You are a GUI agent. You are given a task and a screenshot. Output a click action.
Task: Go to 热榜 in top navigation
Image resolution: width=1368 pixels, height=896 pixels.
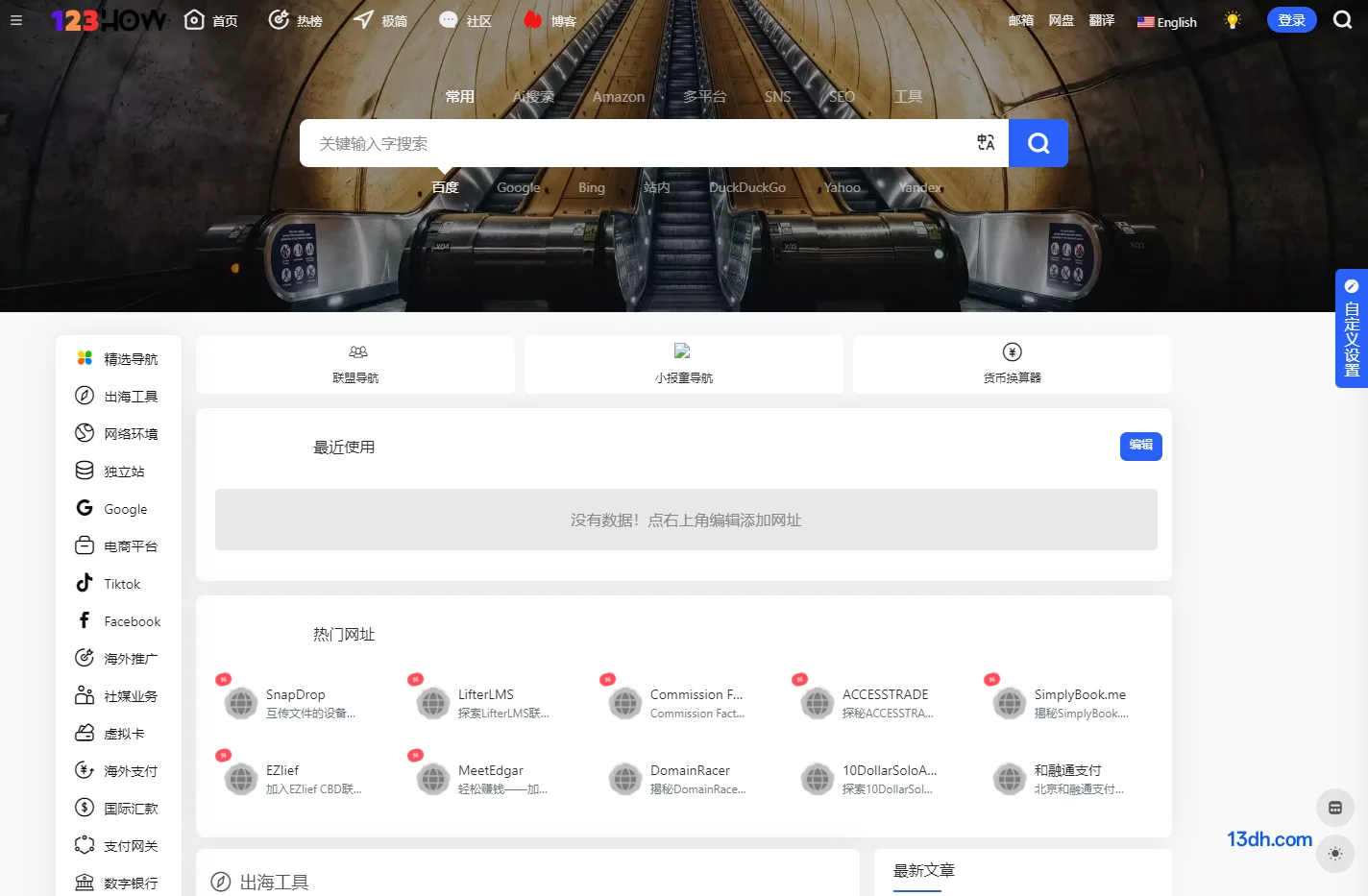pyautogui.click(x=295, y=20)
